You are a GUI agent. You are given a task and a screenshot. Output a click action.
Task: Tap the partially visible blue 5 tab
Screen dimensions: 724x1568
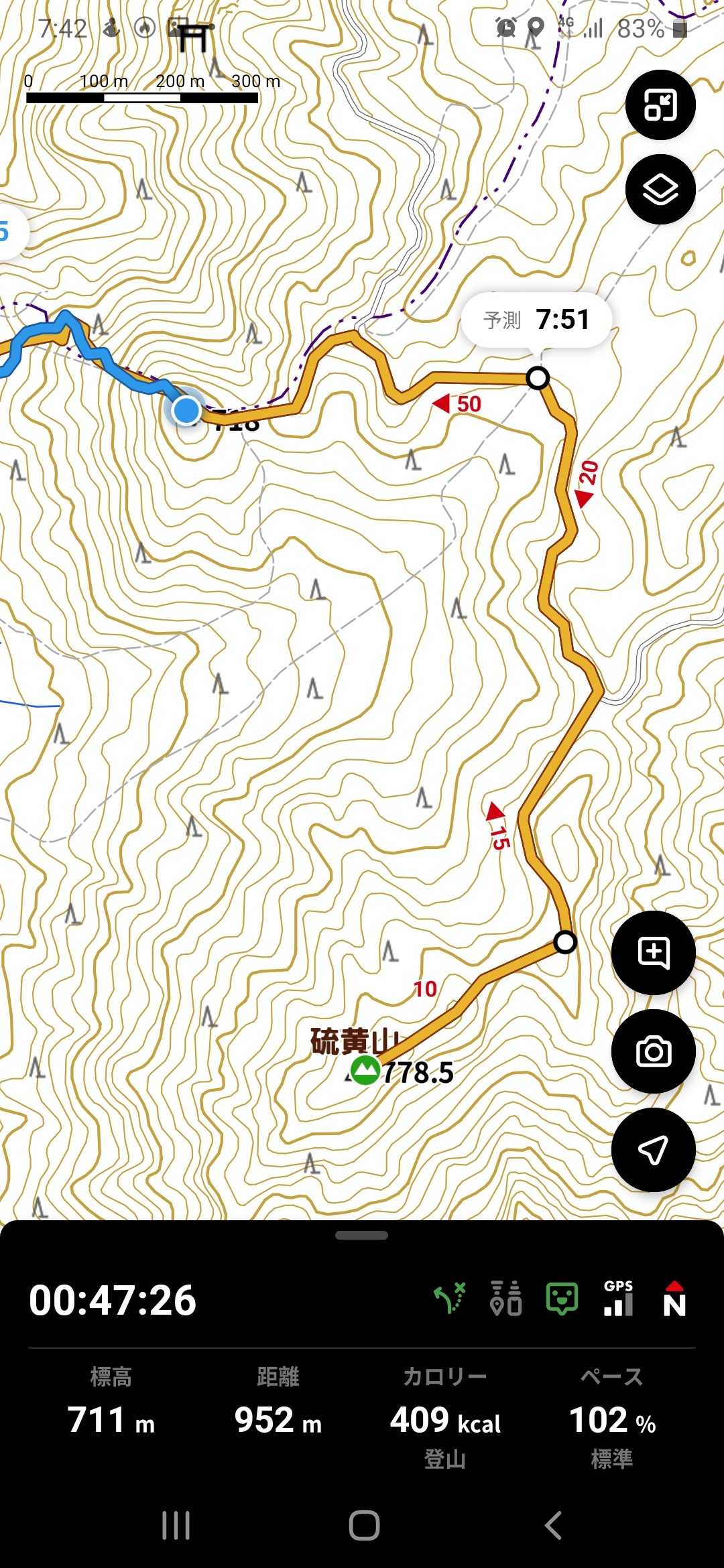[x=8, y=233]
